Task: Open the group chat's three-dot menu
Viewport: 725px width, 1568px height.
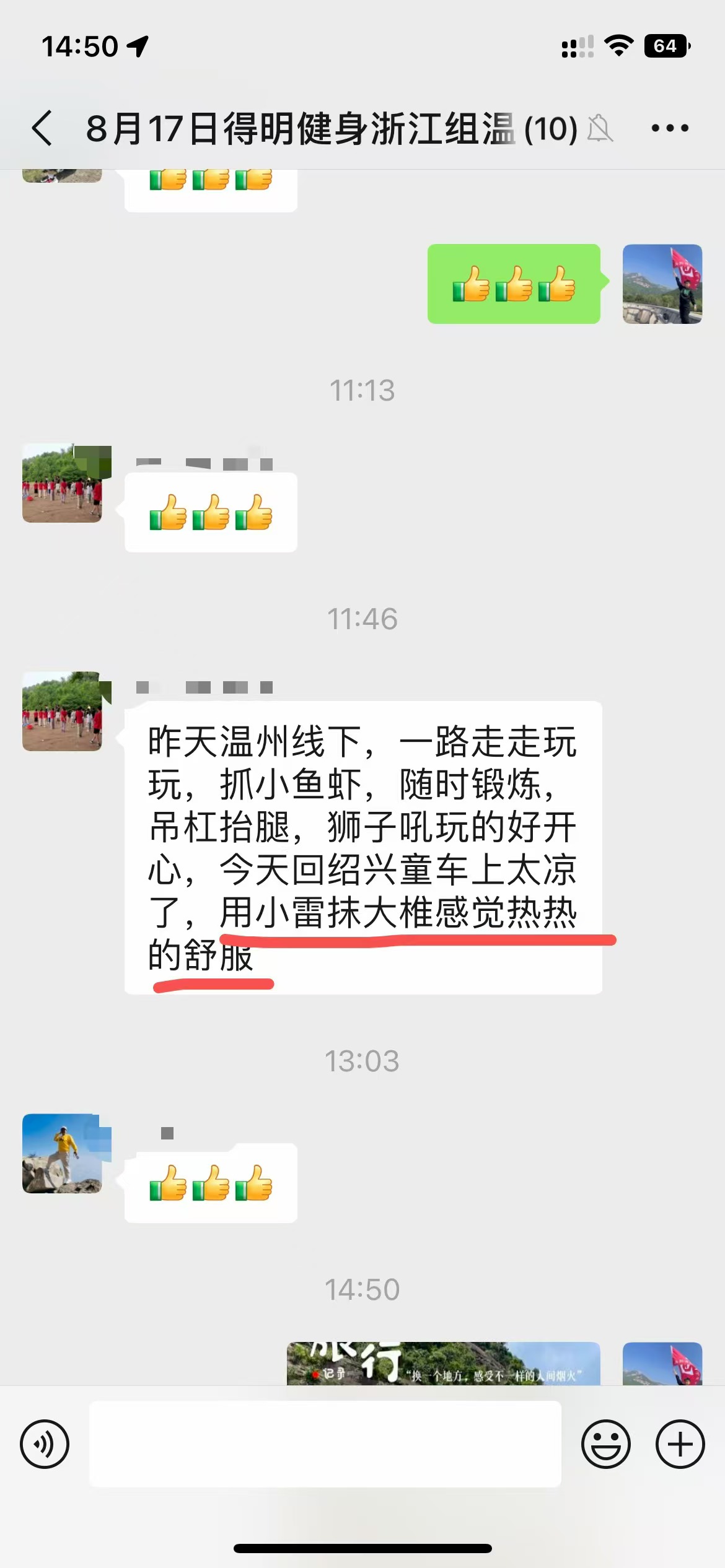Action: coord(670,128)
